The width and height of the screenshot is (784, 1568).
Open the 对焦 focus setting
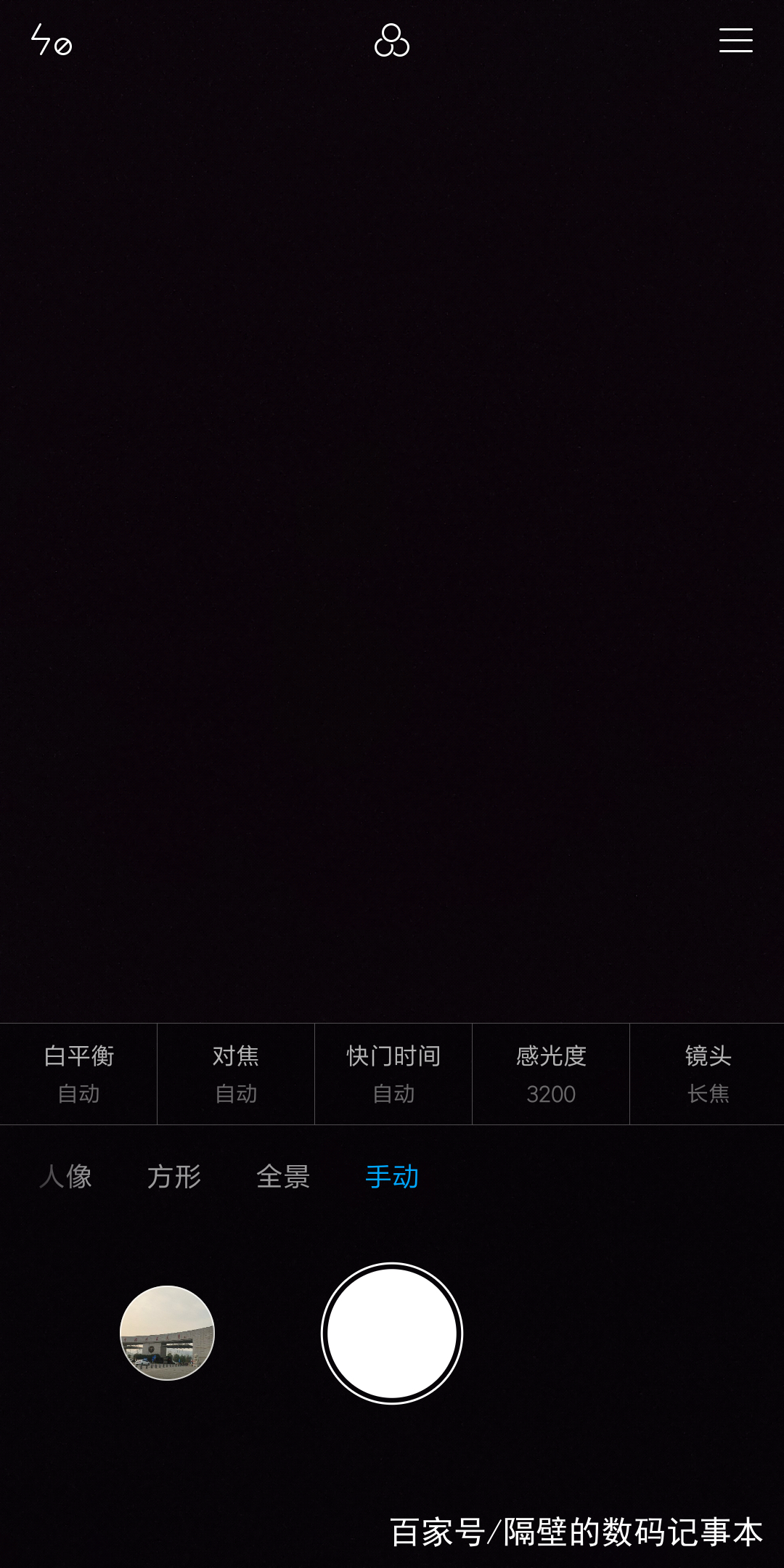[236, 1074]
